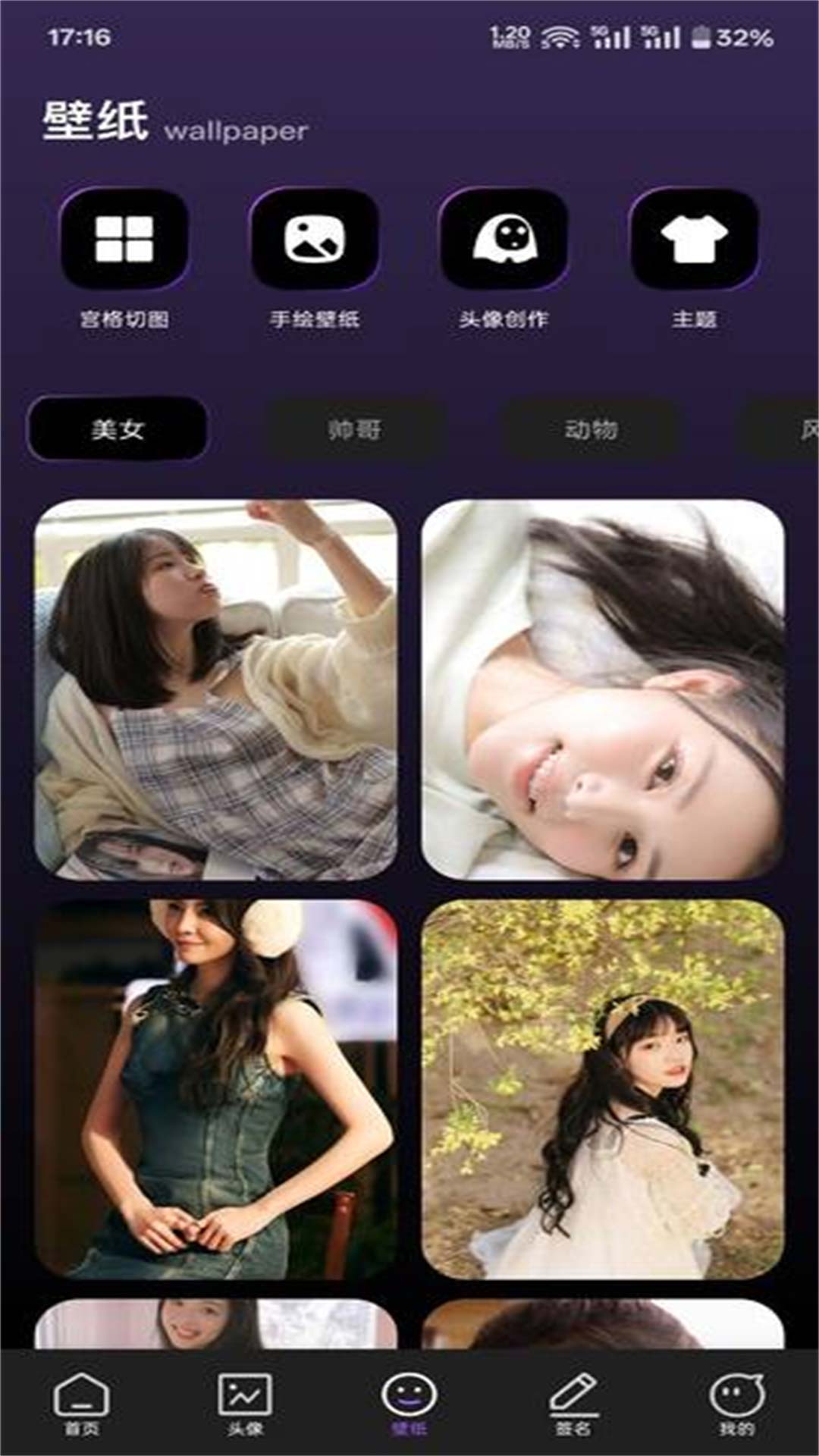Switch to the 动物 category

pos(591,430)
